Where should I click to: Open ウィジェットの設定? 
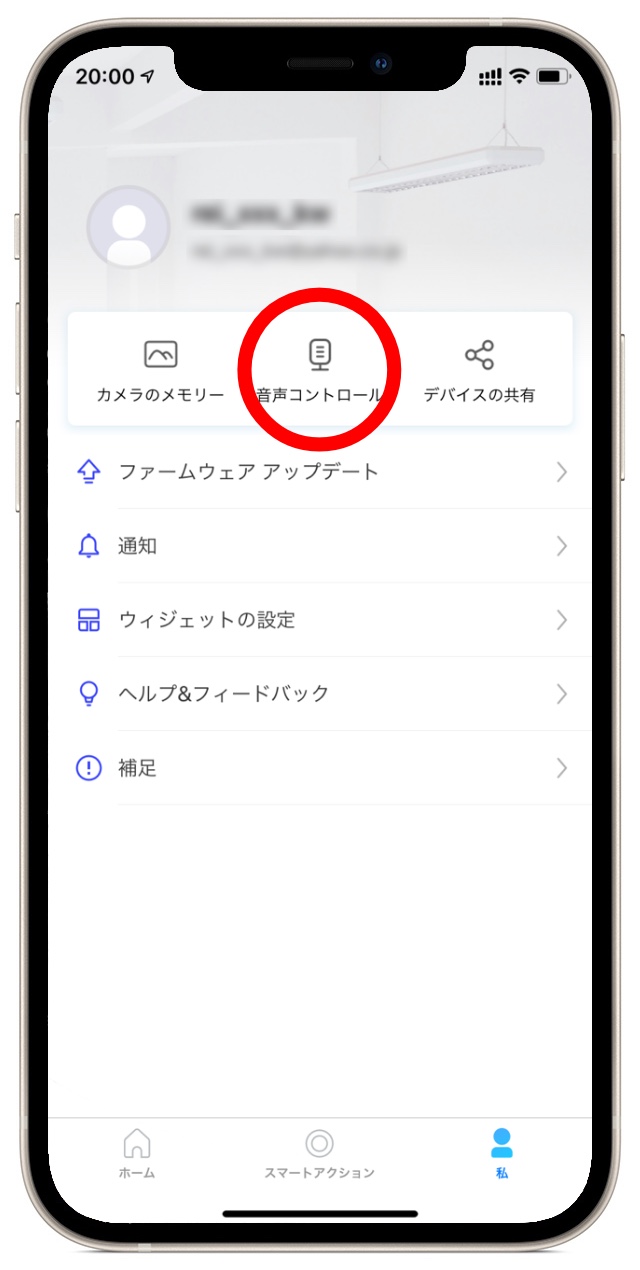[320, 620]
